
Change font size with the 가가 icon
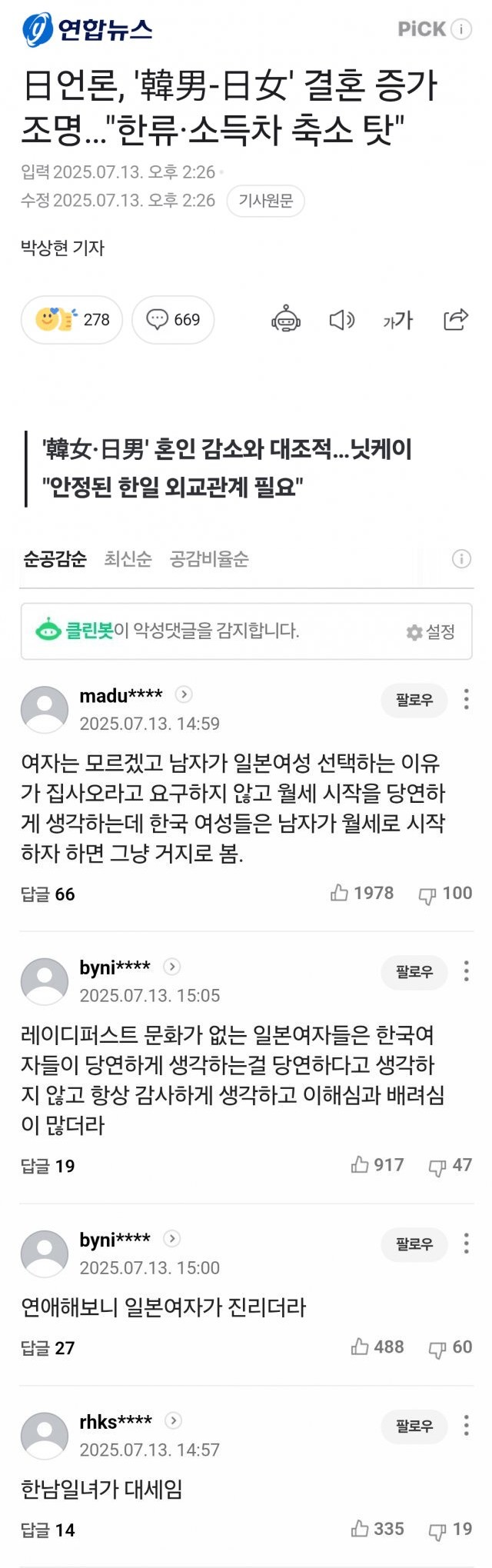(397, 320)
